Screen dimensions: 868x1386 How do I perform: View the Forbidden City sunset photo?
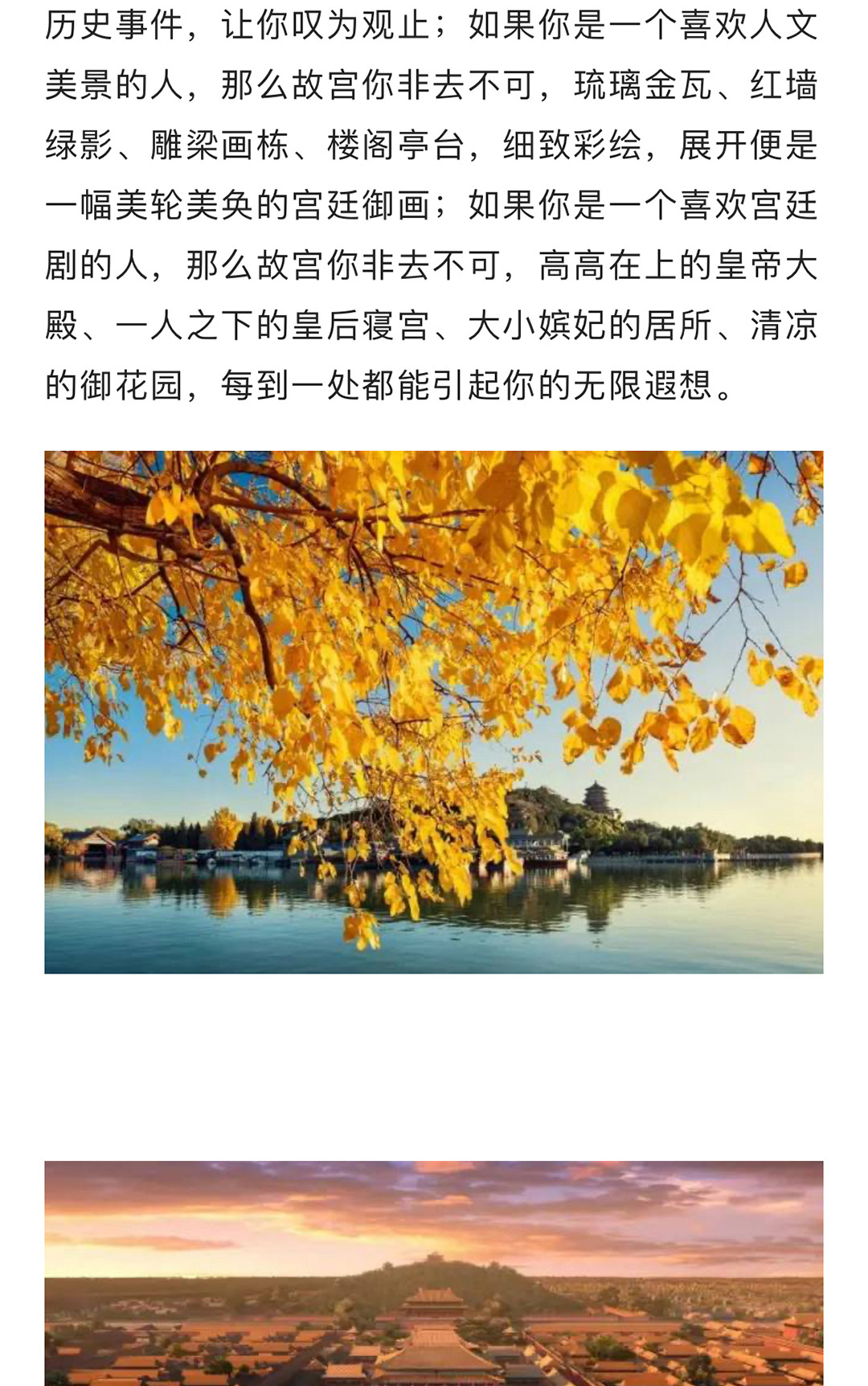434,1272
